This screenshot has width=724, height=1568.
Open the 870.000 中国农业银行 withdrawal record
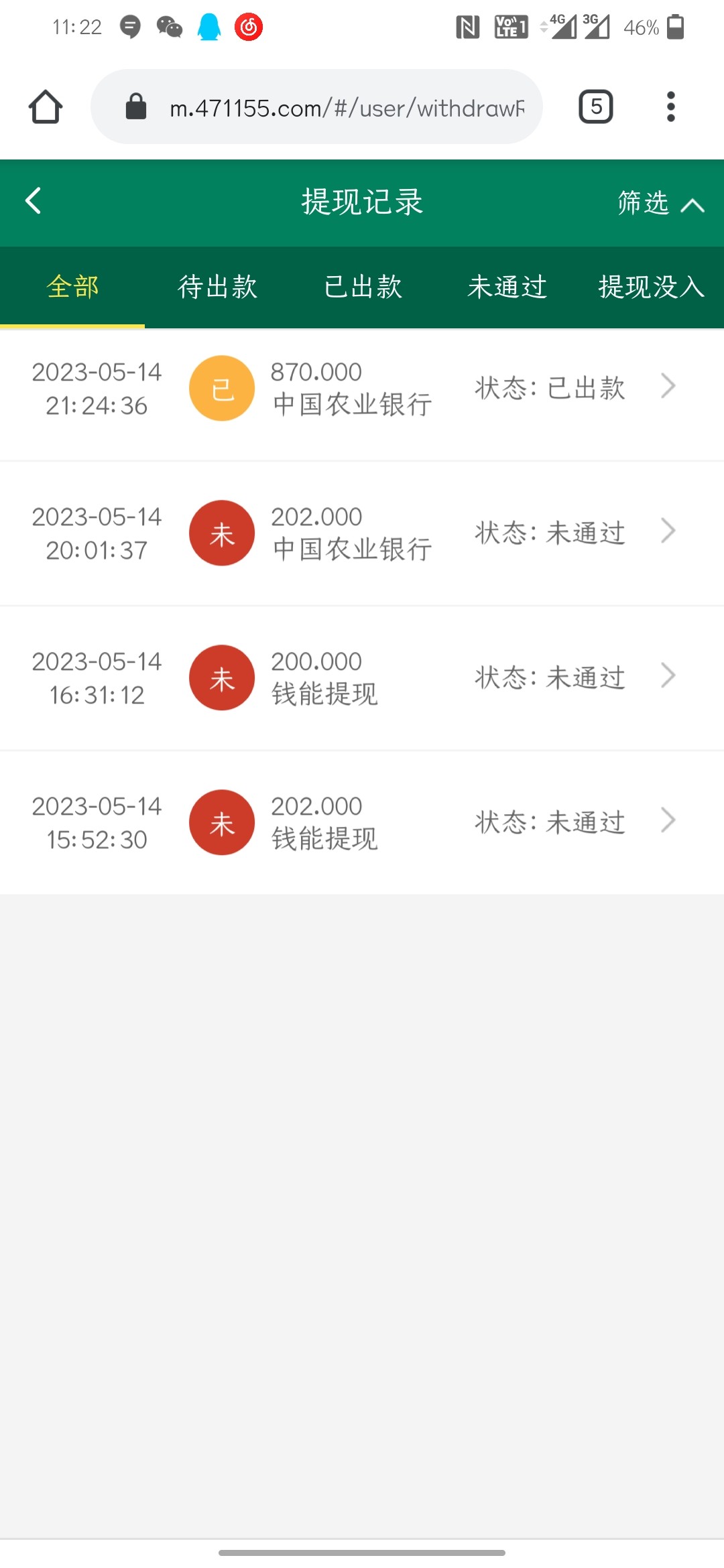pyautogui.click(x=362, y=389)
